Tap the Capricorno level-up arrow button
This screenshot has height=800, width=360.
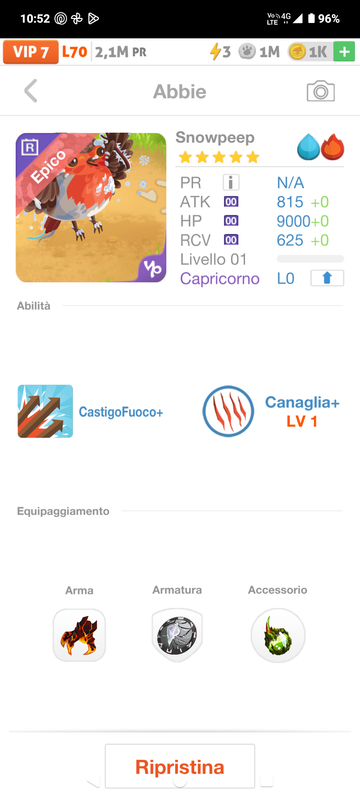(x=327, y=278)
